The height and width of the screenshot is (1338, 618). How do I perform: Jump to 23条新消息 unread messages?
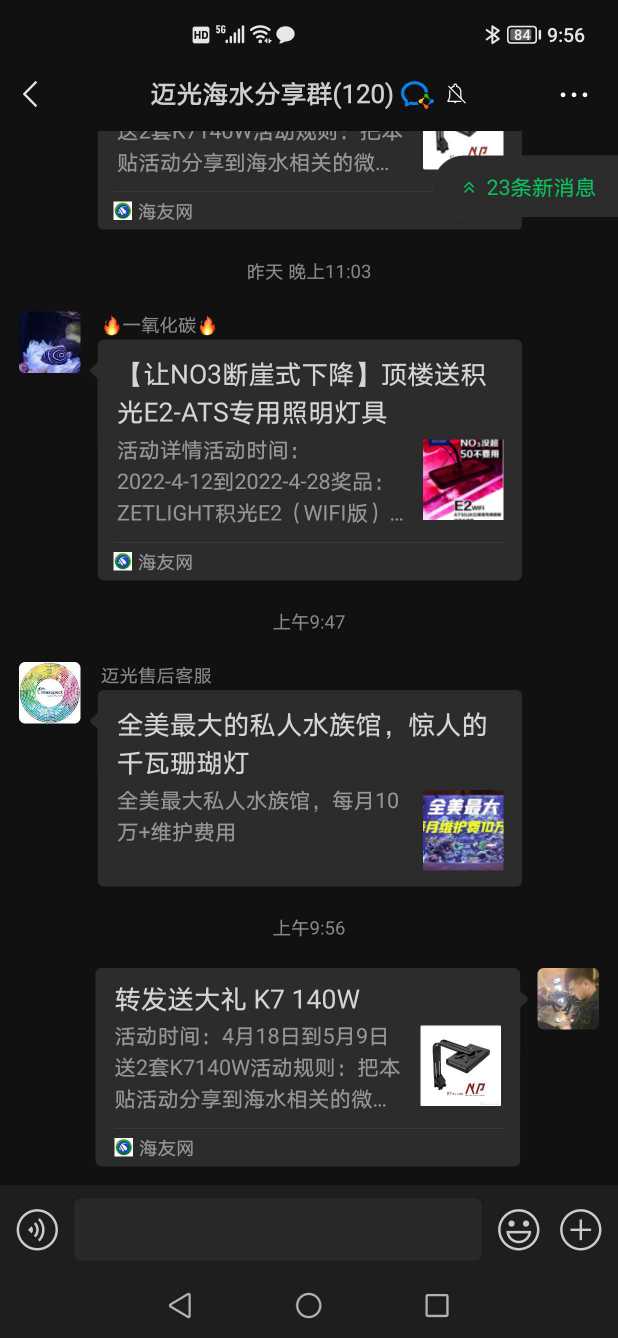530,187
